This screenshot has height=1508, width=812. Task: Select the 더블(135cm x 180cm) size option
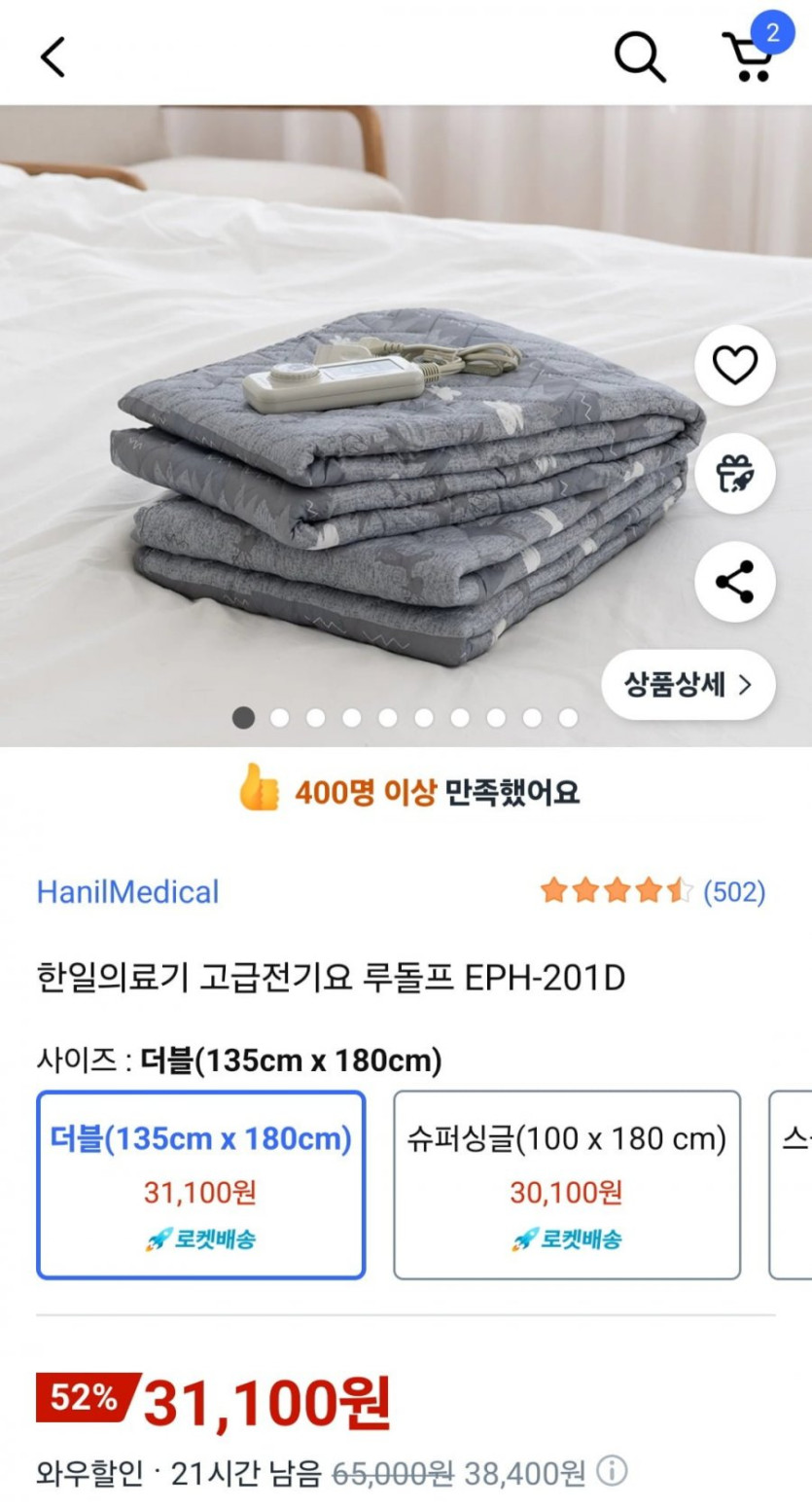(201, 1185)
